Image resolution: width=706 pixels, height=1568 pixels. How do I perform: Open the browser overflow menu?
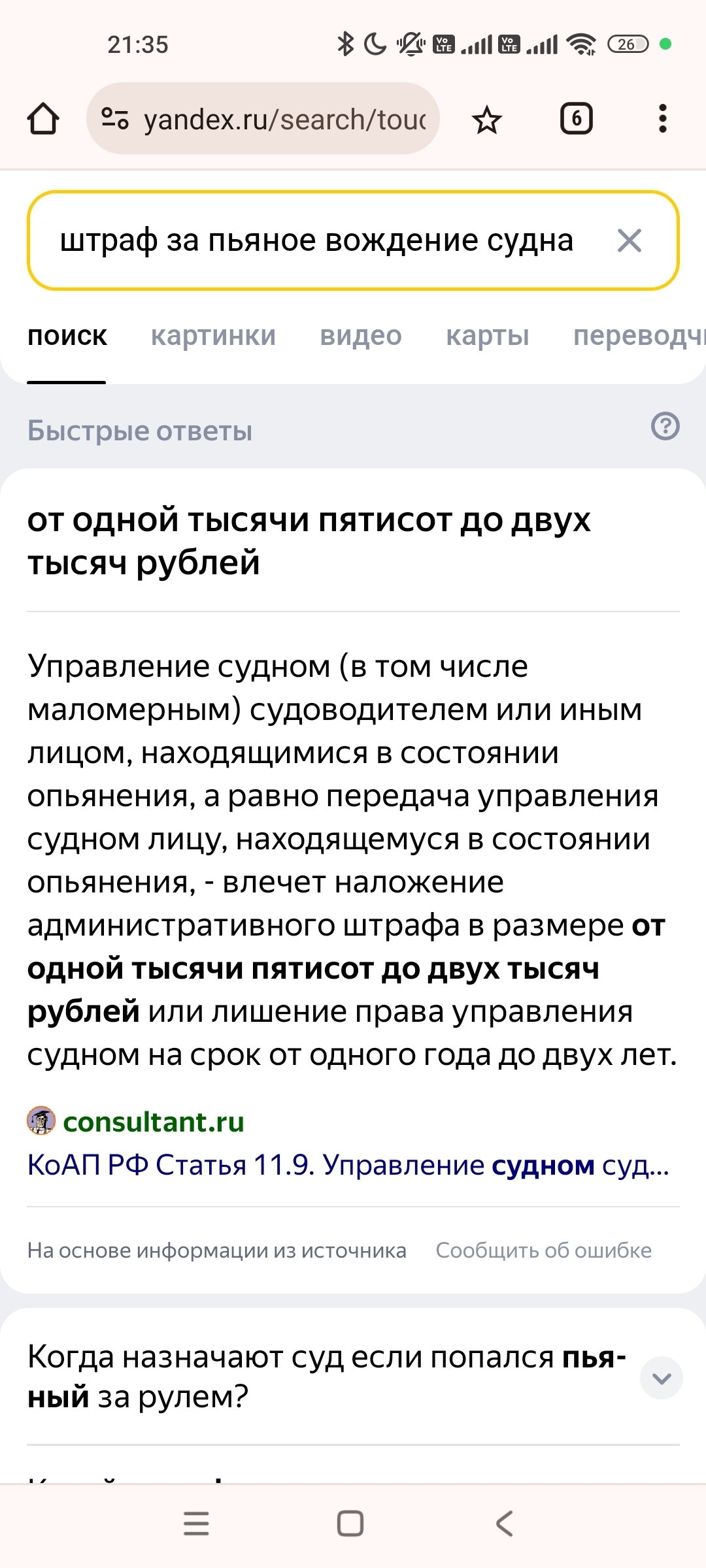coord(662,119)
